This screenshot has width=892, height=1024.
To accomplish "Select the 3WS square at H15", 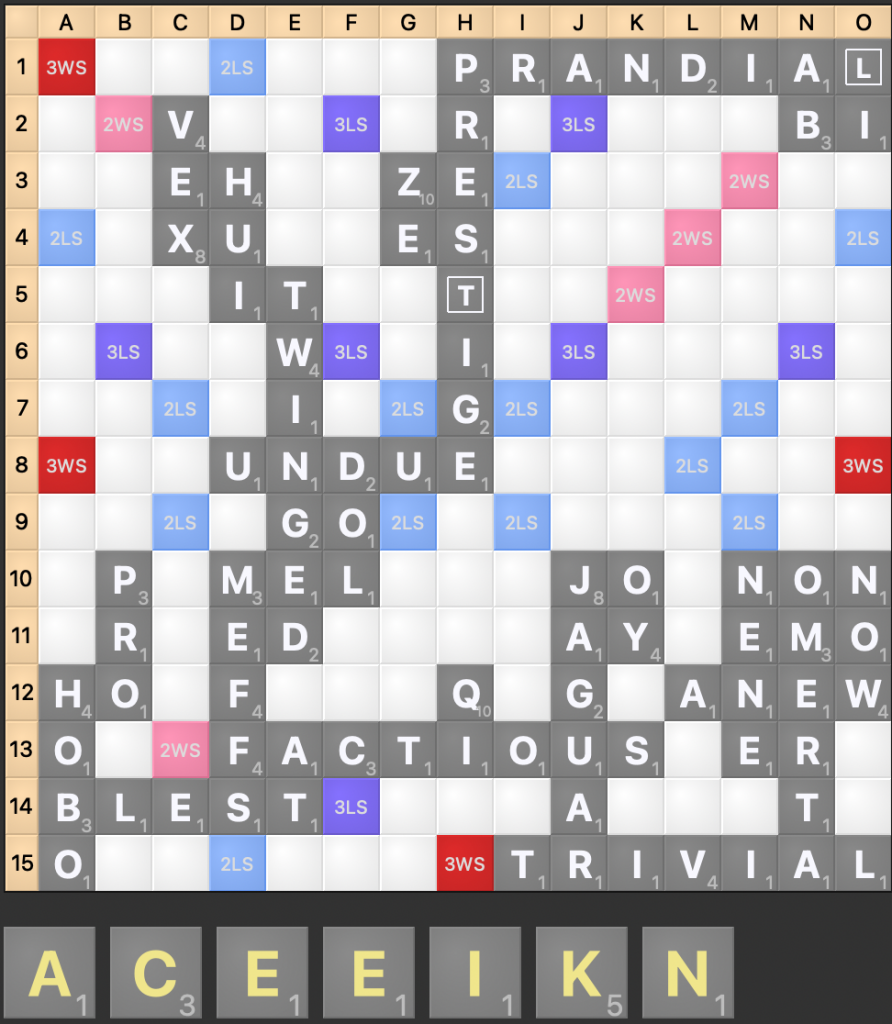I will (465, 864).
